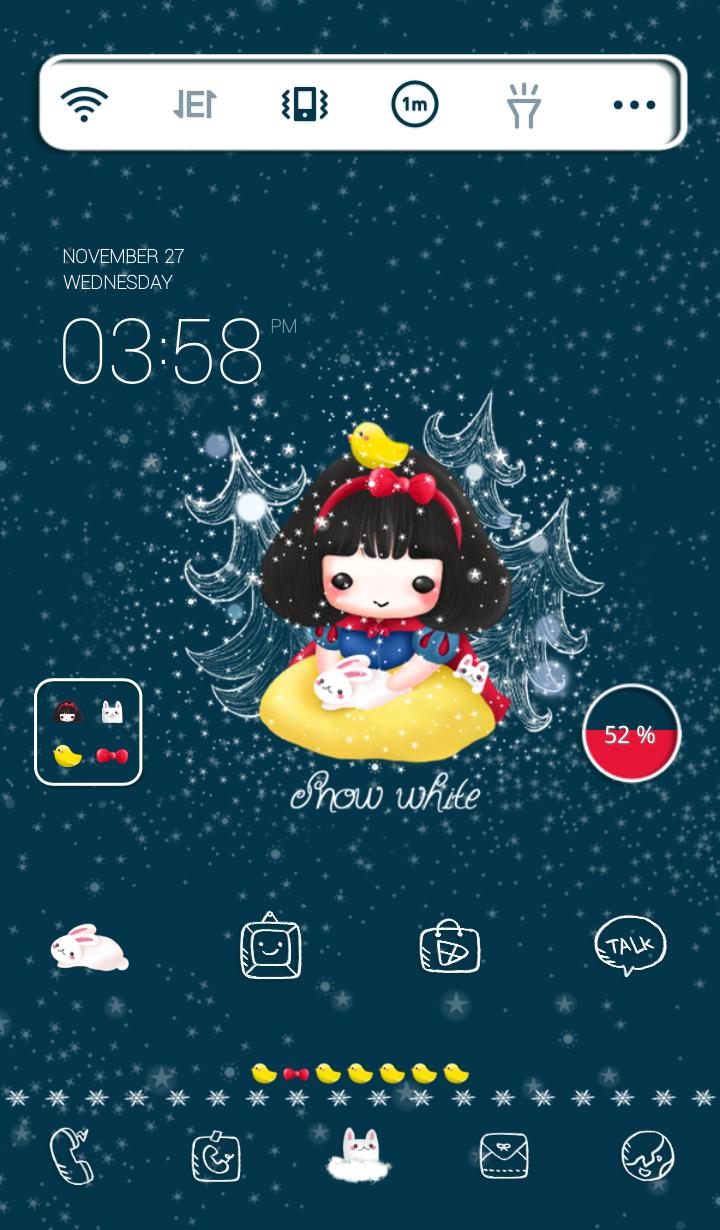720x1230 pixels.
Task: Tap the 03:58 clock widget
Action: pyautogui.click(x=162, y=350)
